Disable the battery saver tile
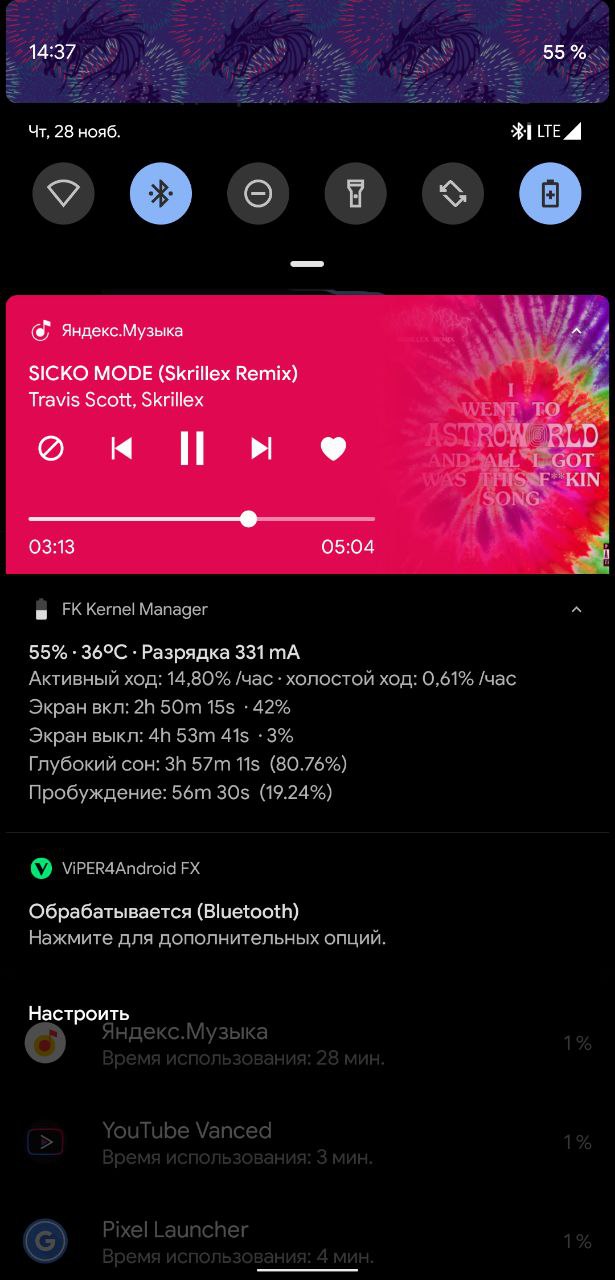Image resolution: width=615 pixels, height=1280 pixels. click(550, 194)
